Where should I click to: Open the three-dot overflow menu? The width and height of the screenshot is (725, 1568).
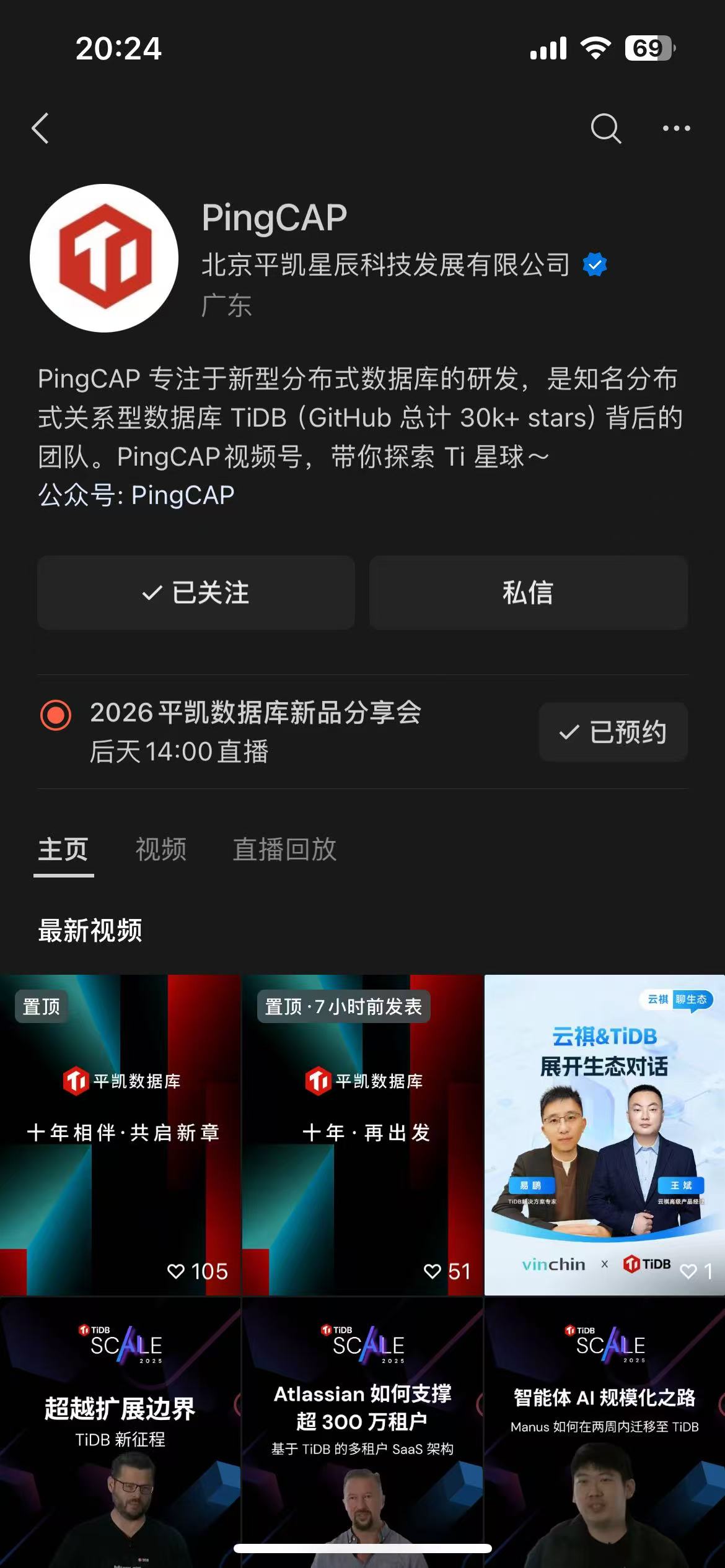(x=676, y=129)
